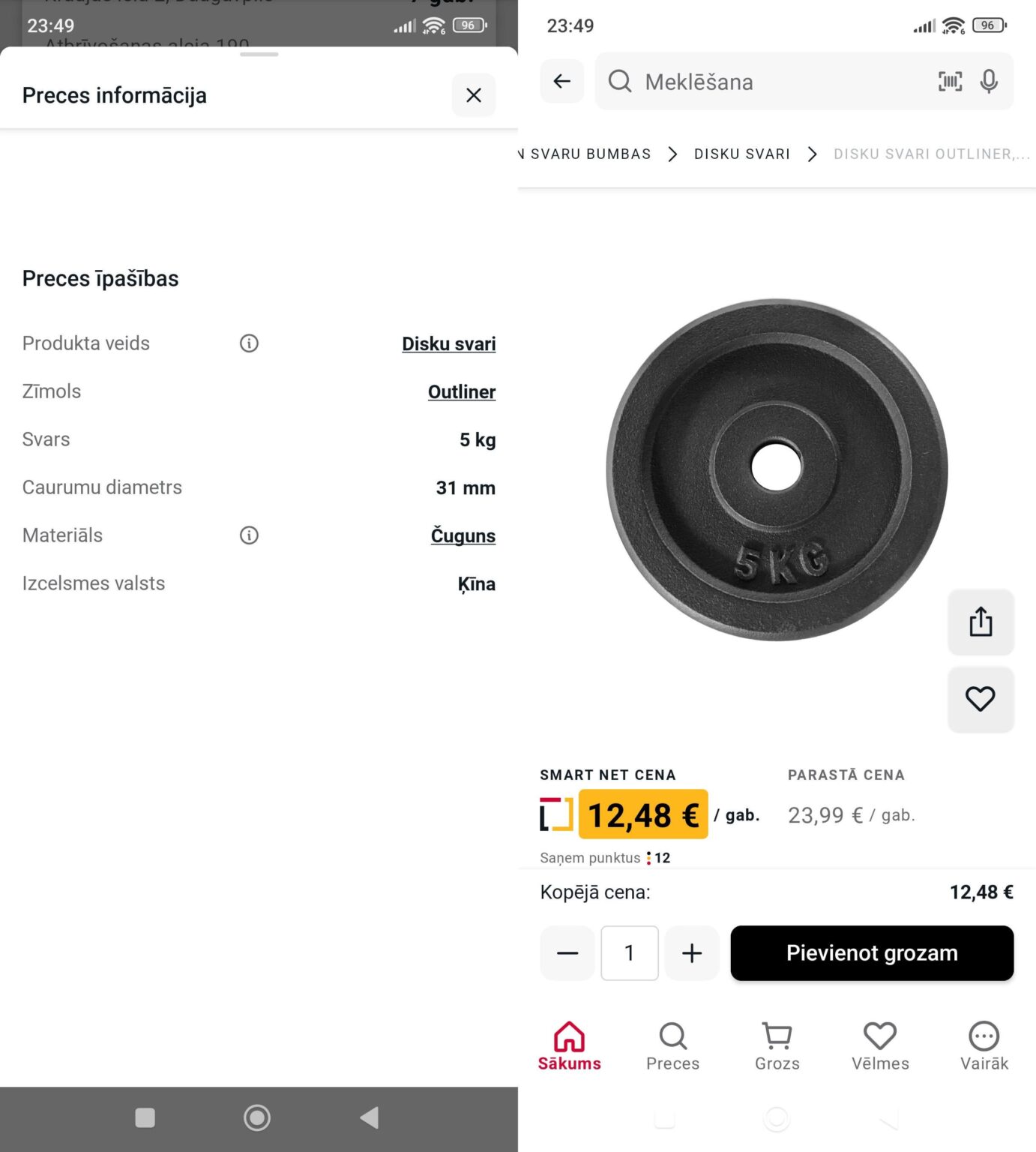Open the Outliner brand link
1036x1152 pixels.
click(x=461, y=391)
